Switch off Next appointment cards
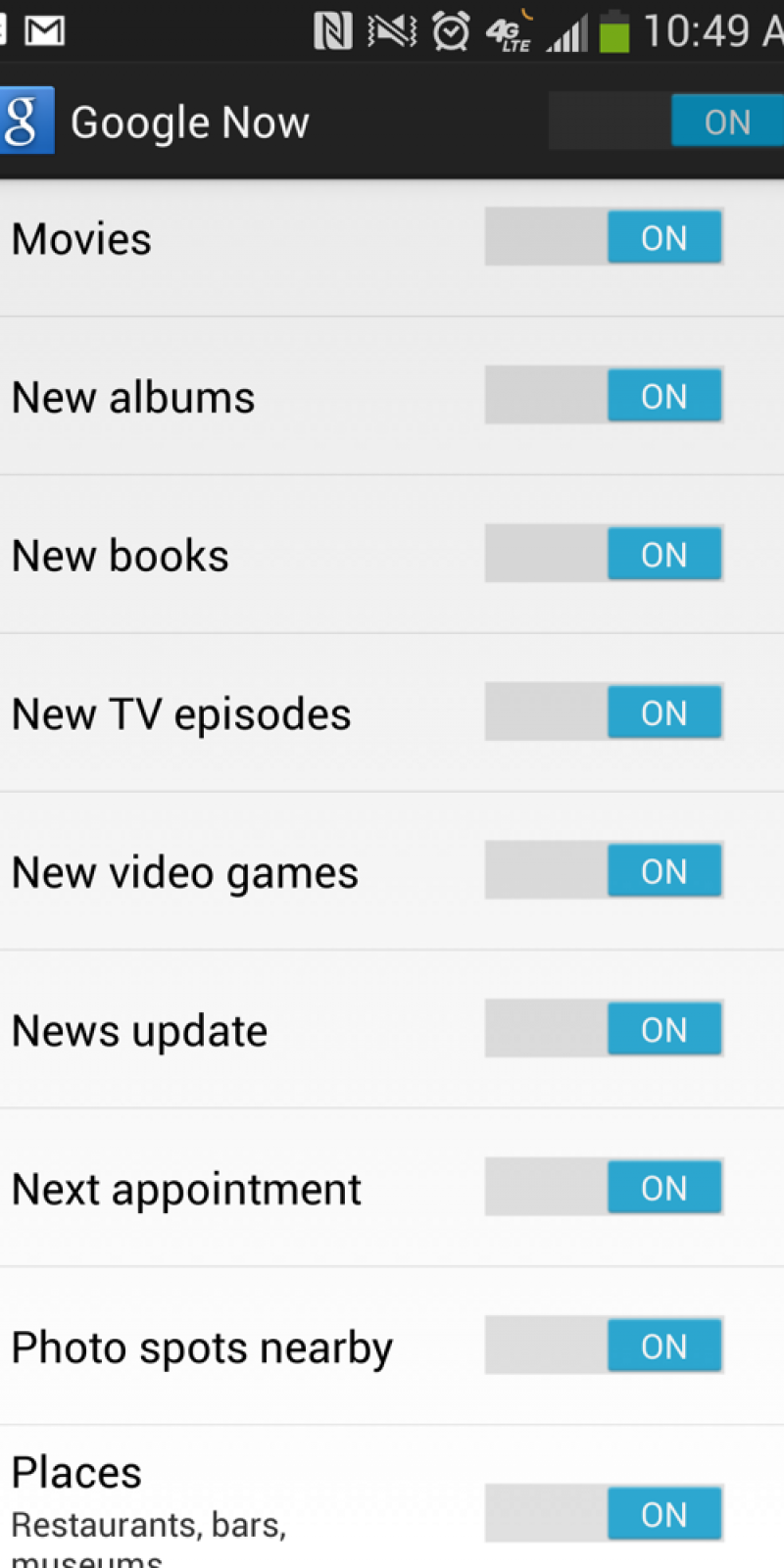784x1568 pixels. coord(604,1188)
